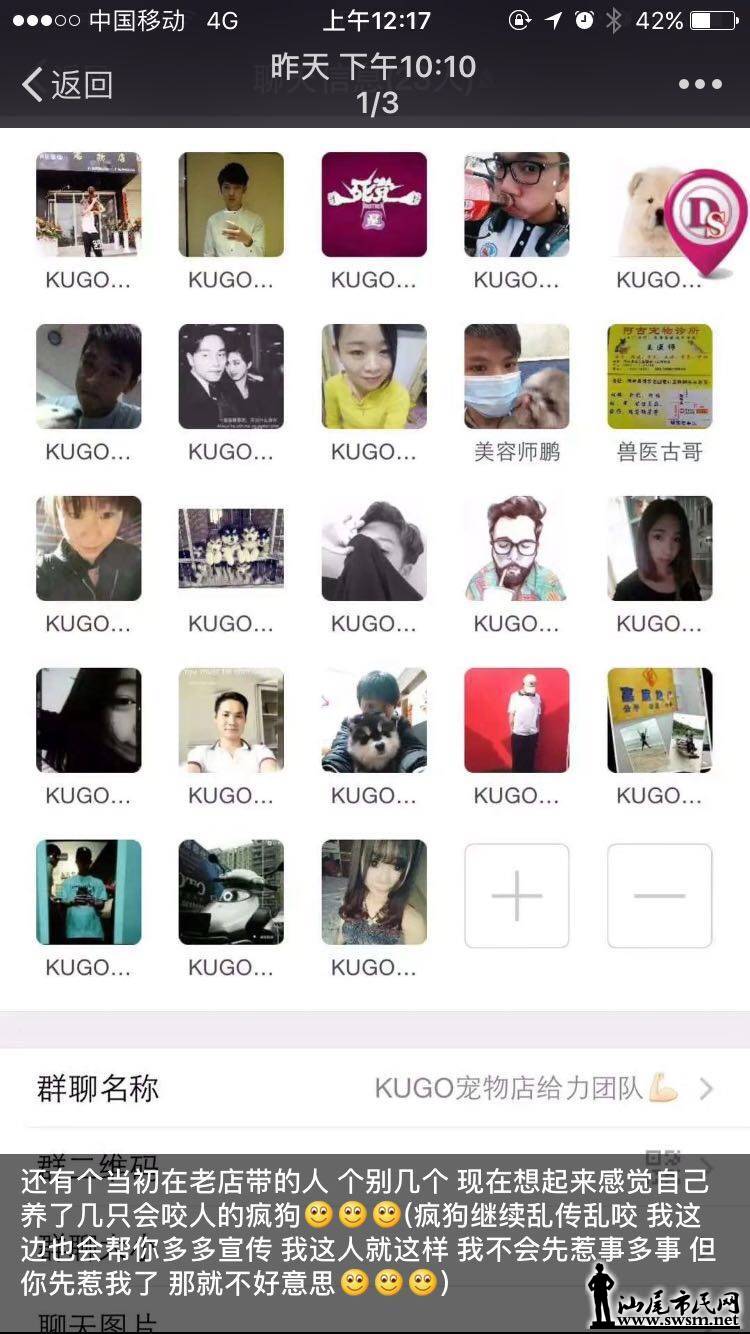The image size is (750, 1334).
Task: Tap the black puppy avatar in row four
Action: pos(373,721)
